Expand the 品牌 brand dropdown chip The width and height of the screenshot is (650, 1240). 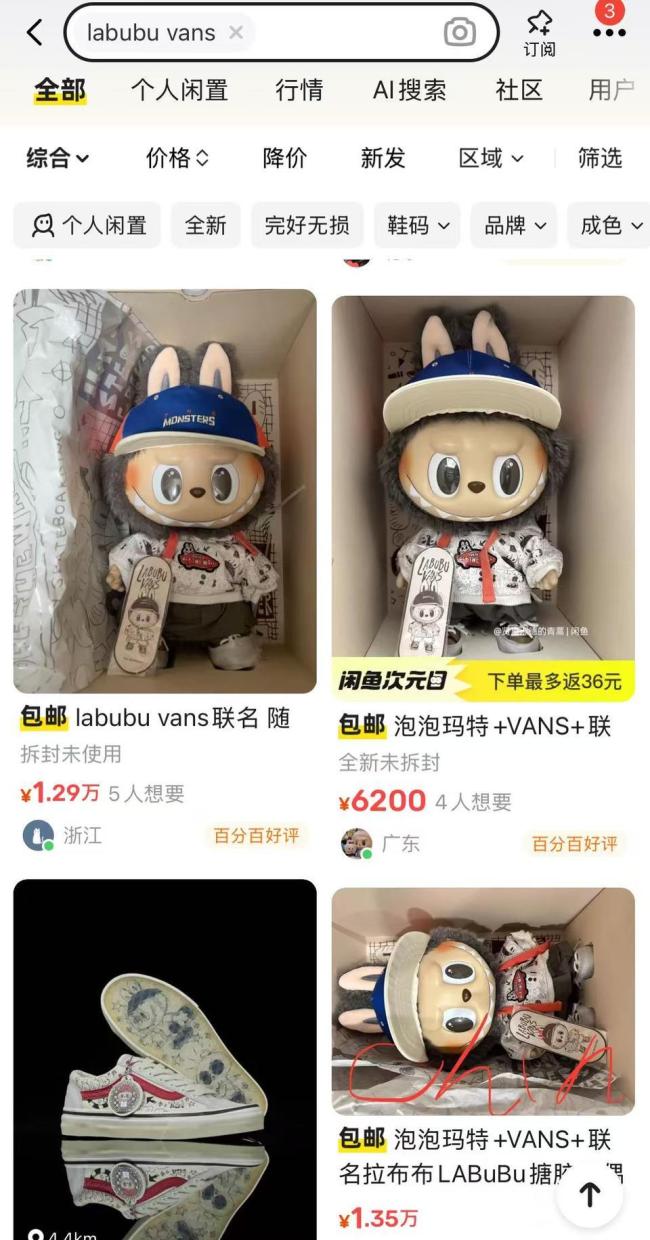coord(515,225)
